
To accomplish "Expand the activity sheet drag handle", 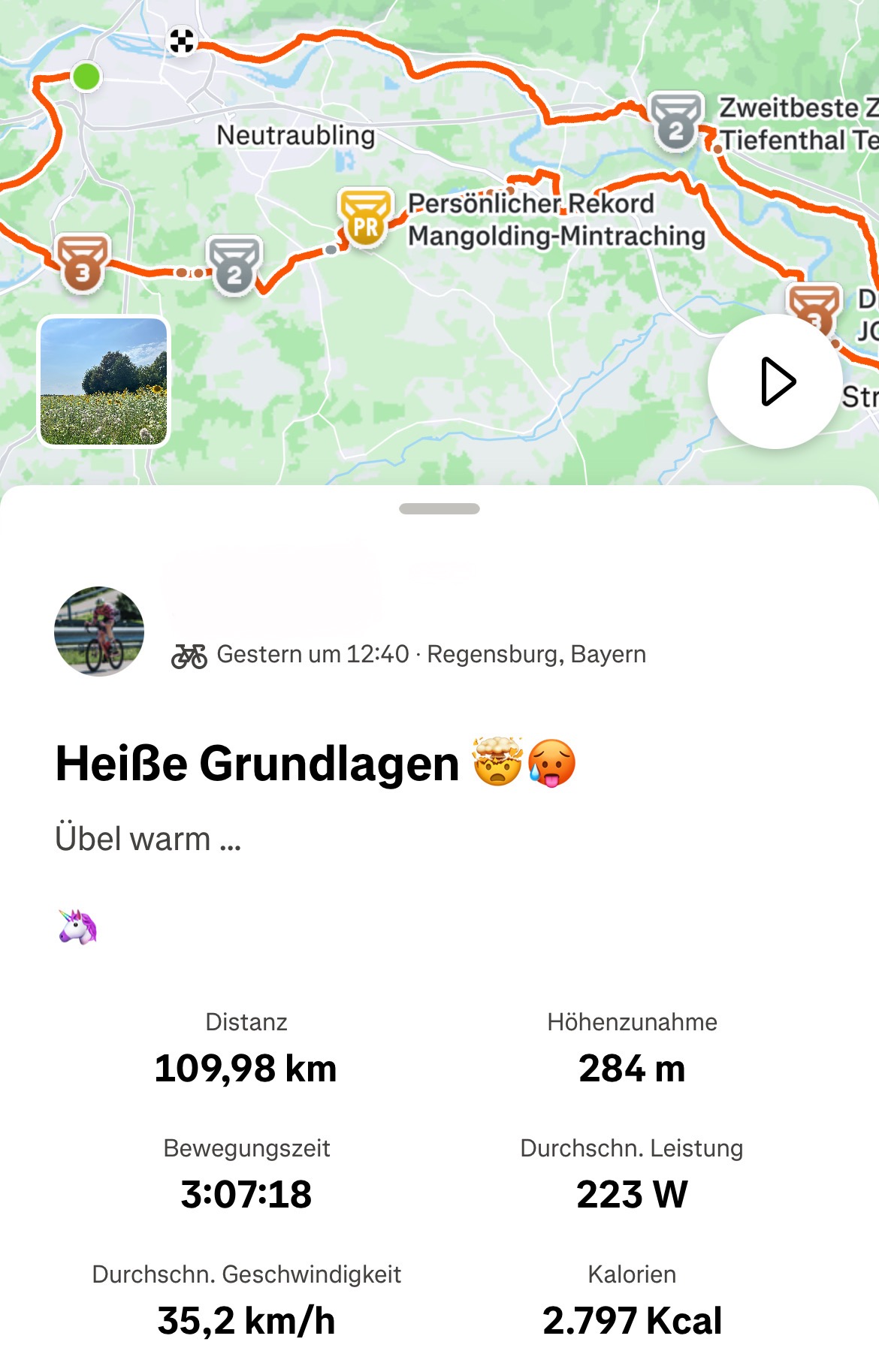I will tap(439, 509).
